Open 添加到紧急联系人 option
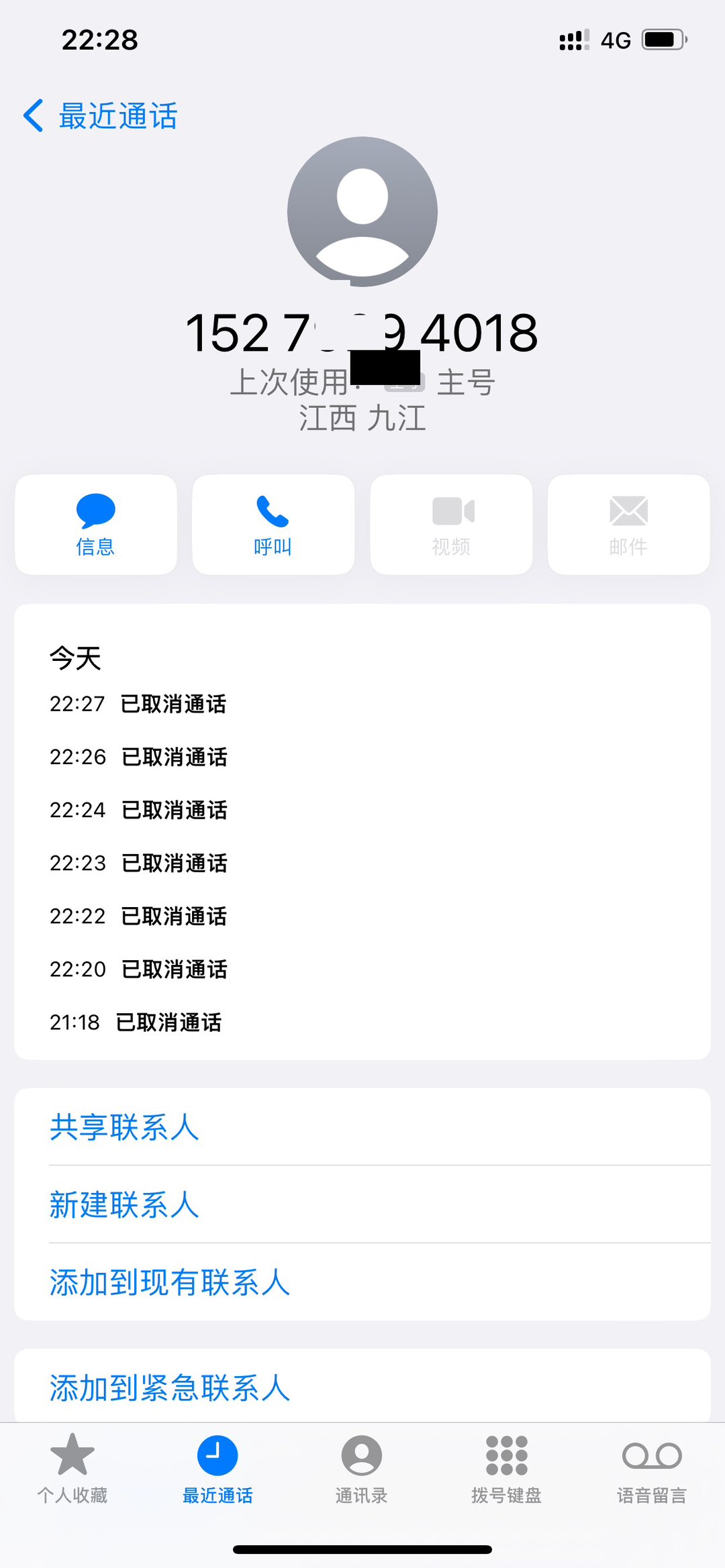Screen dimensions: 725x1568 [169, 1388]
